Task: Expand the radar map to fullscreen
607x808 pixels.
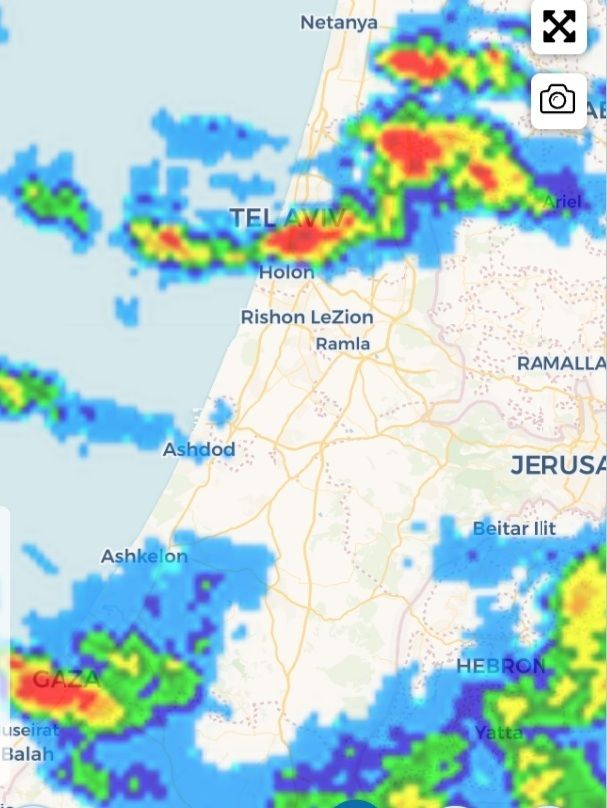Action: click(558, 27)
